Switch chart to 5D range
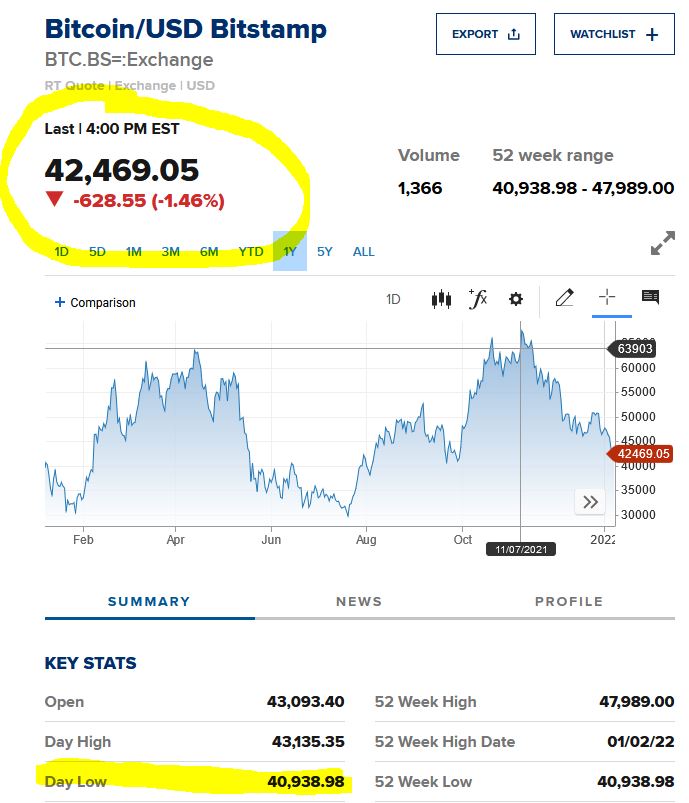This screenshot has width=689, height=803. [97, 252]
